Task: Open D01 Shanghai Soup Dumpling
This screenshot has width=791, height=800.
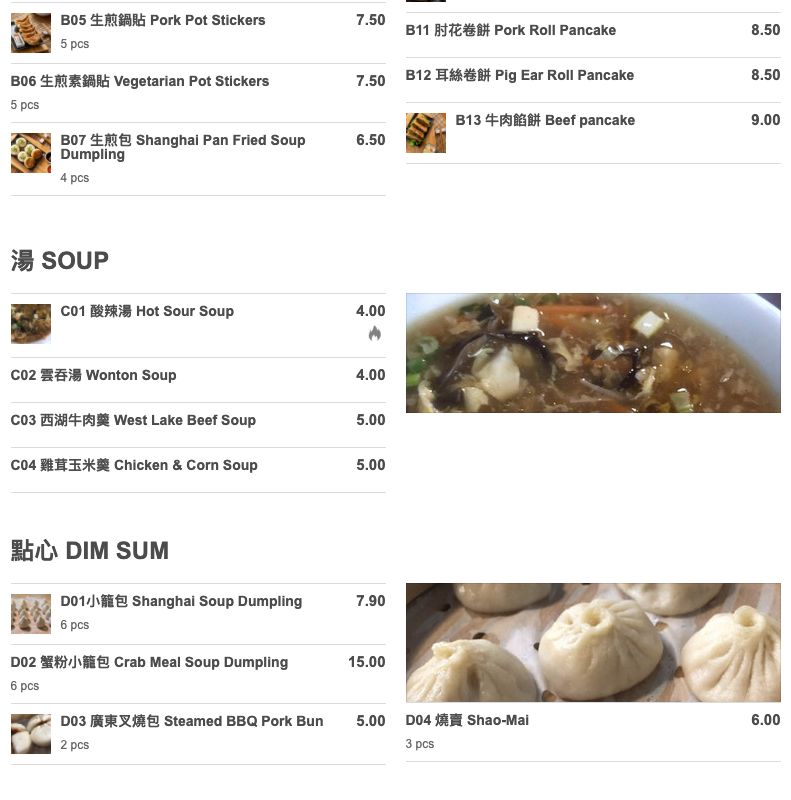Action: click(181, 601)
